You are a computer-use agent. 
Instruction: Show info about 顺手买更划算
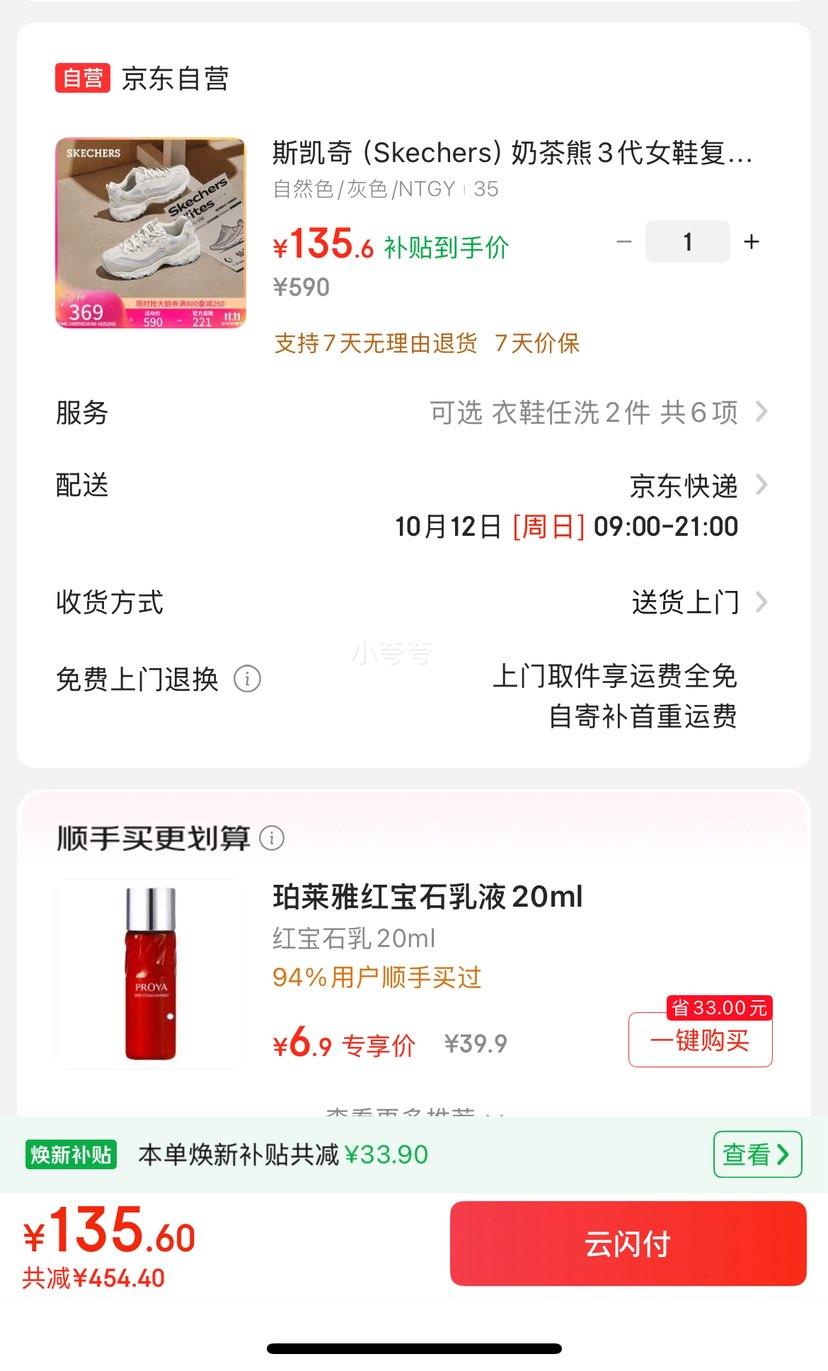(272, 838)
